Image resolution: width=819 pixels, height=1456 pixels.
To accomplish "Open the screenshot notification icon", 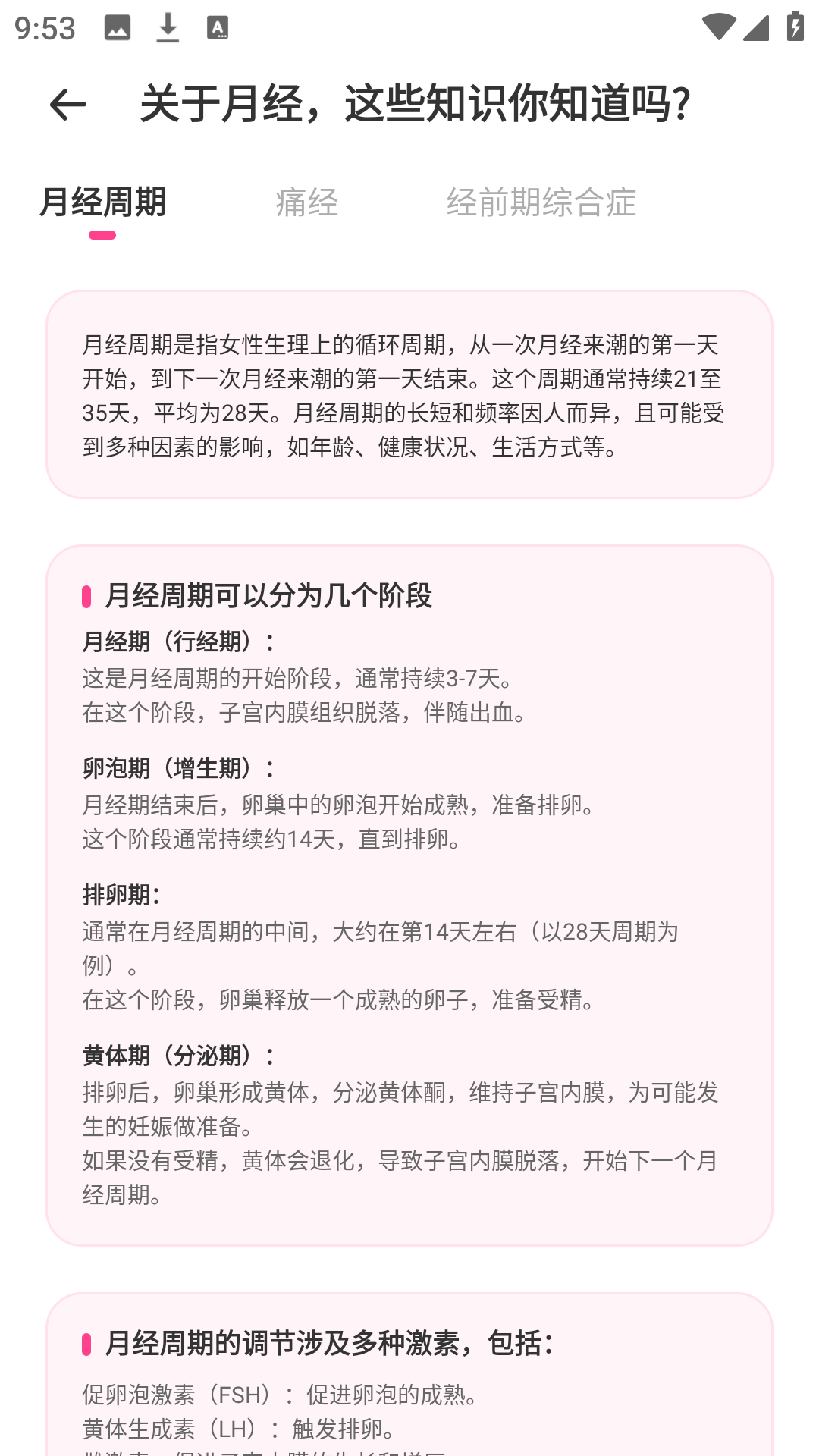I will click(115, 29).
